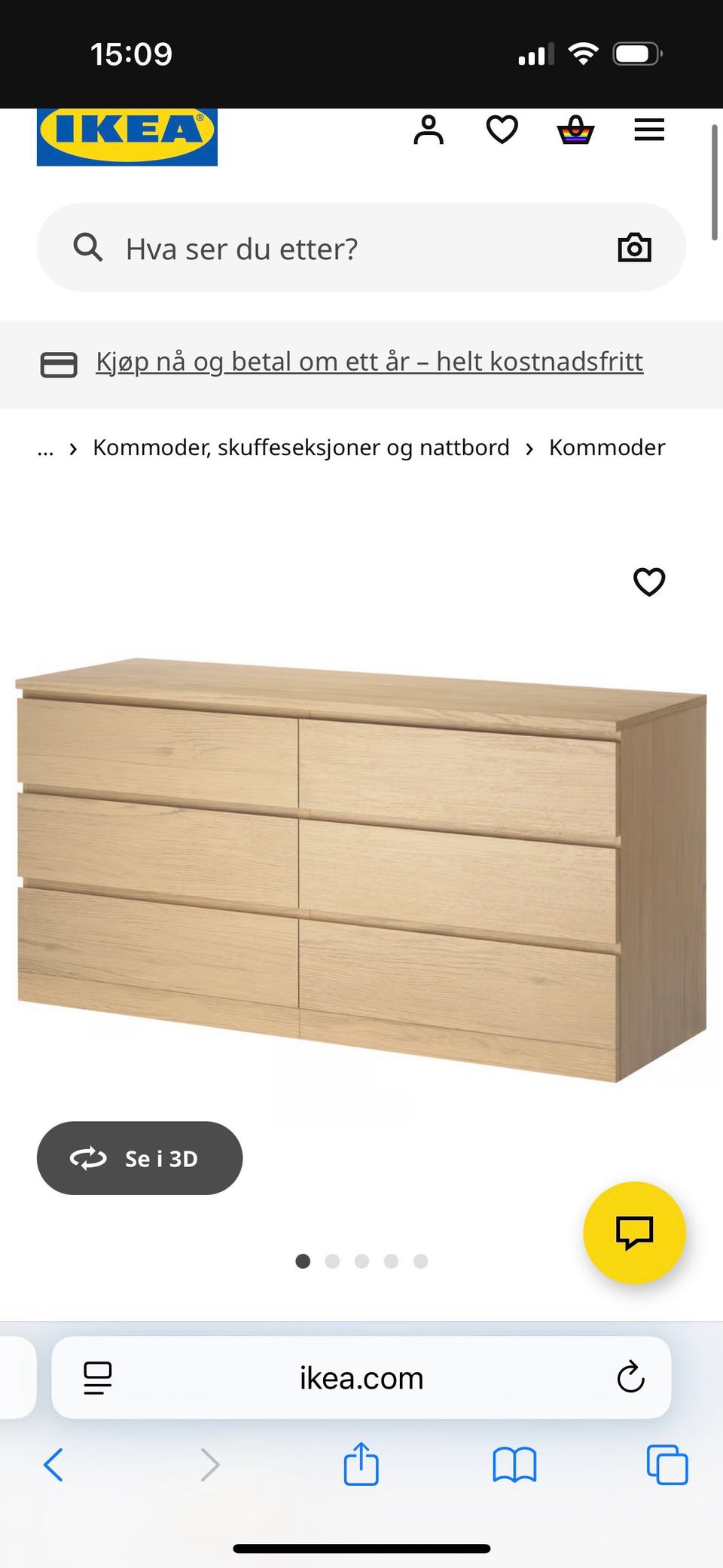The image size is (723, 1568).
Task: Open the shopping bag
Action: coord(575,130)
